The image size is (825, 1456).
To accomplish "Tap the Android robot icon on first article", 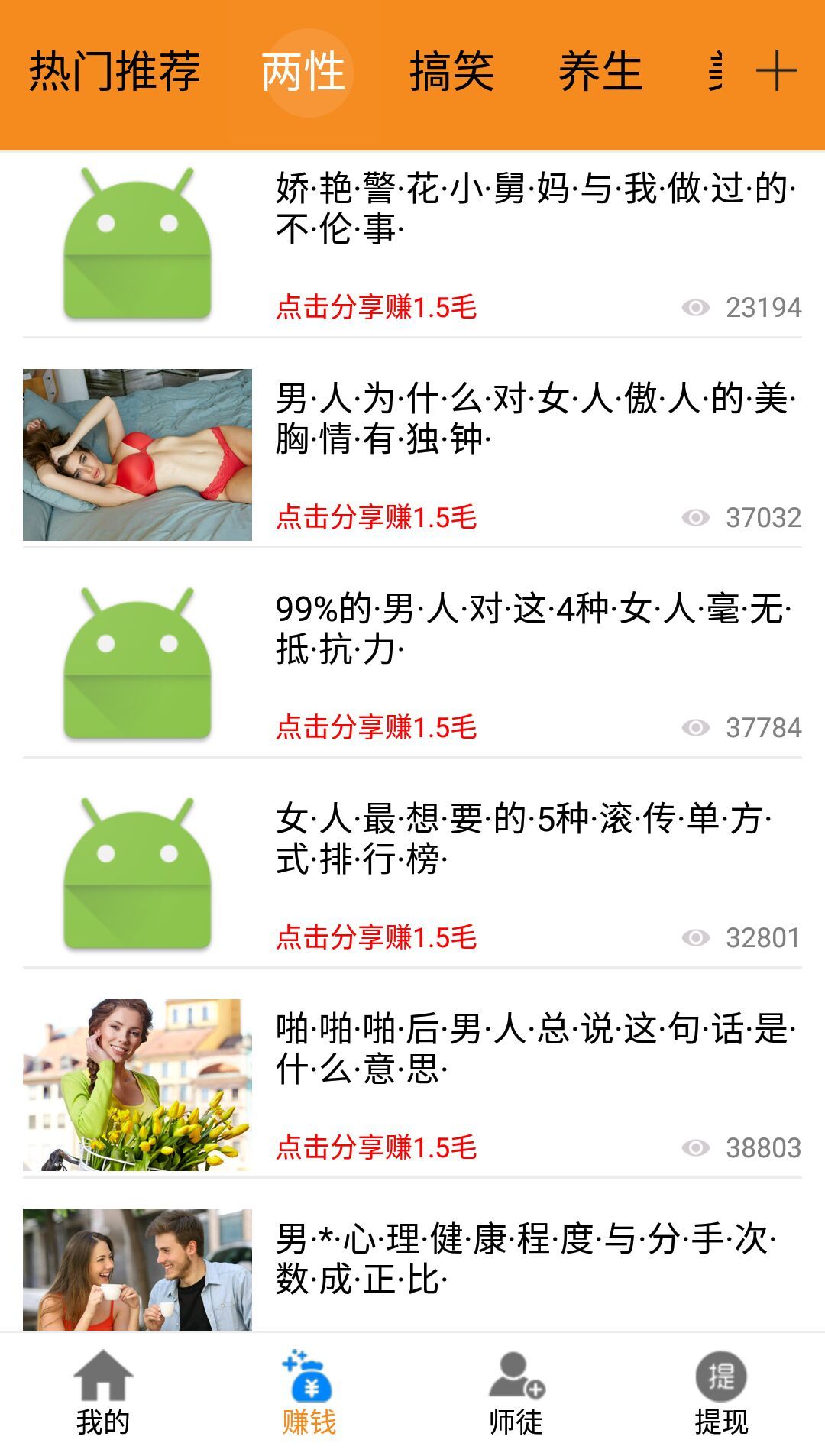I will [x=137, y=244].
